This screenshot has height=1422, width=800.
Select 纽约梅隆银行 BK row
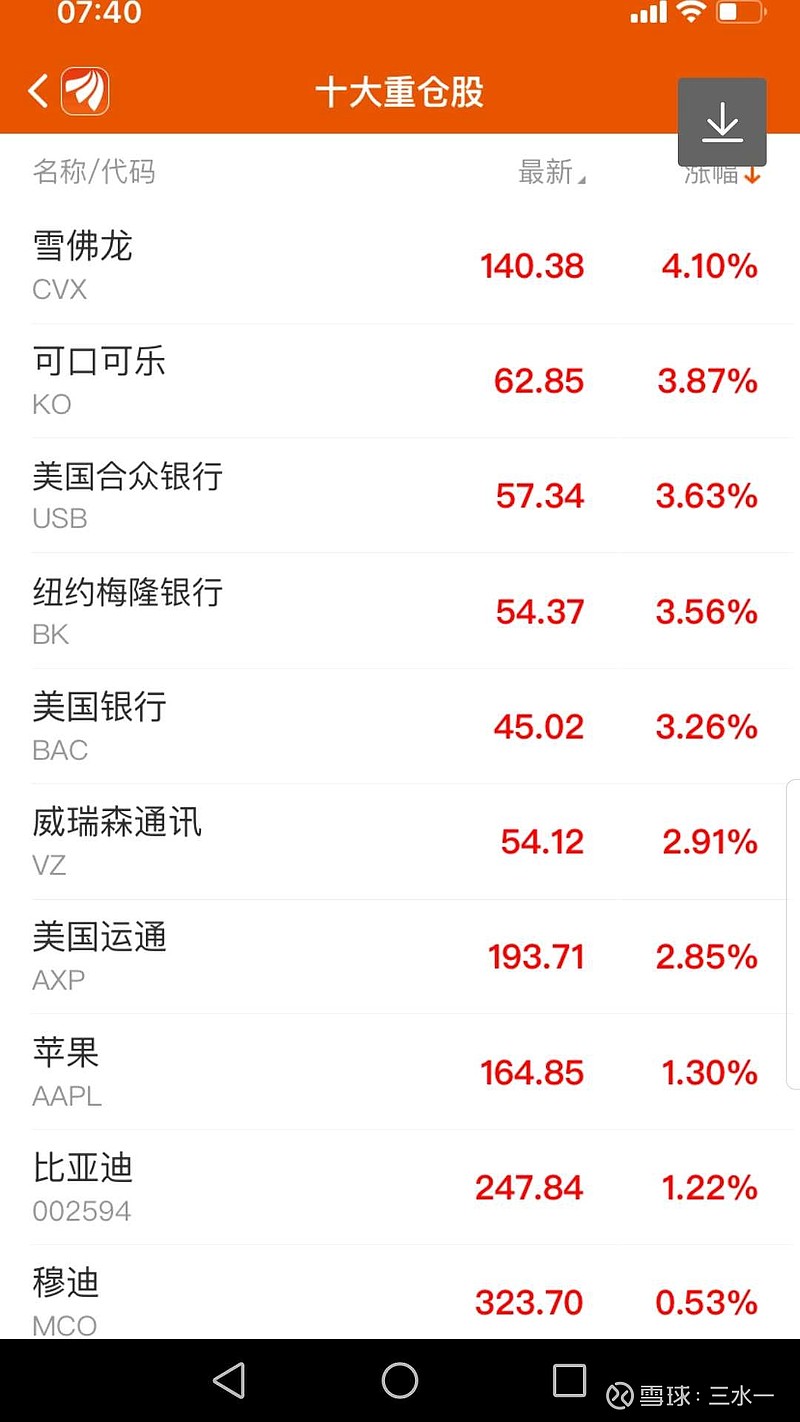click(x=400, y=611)
